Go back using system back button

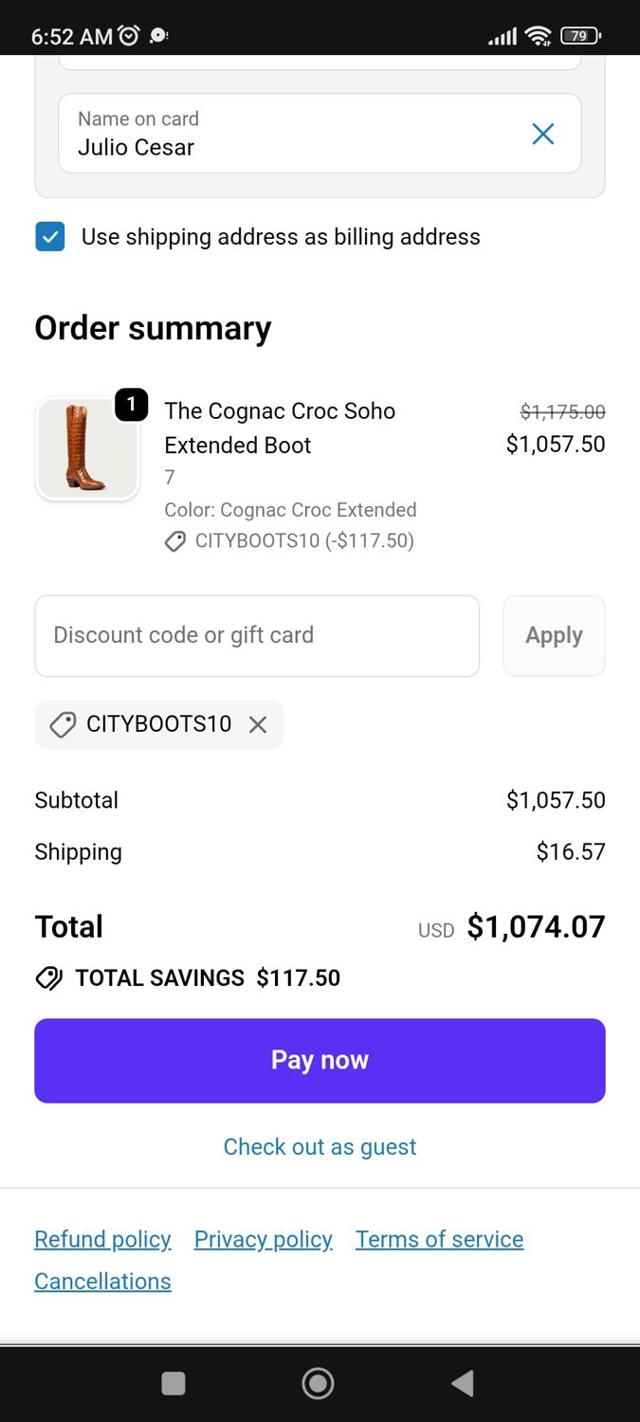[462, 1383]
